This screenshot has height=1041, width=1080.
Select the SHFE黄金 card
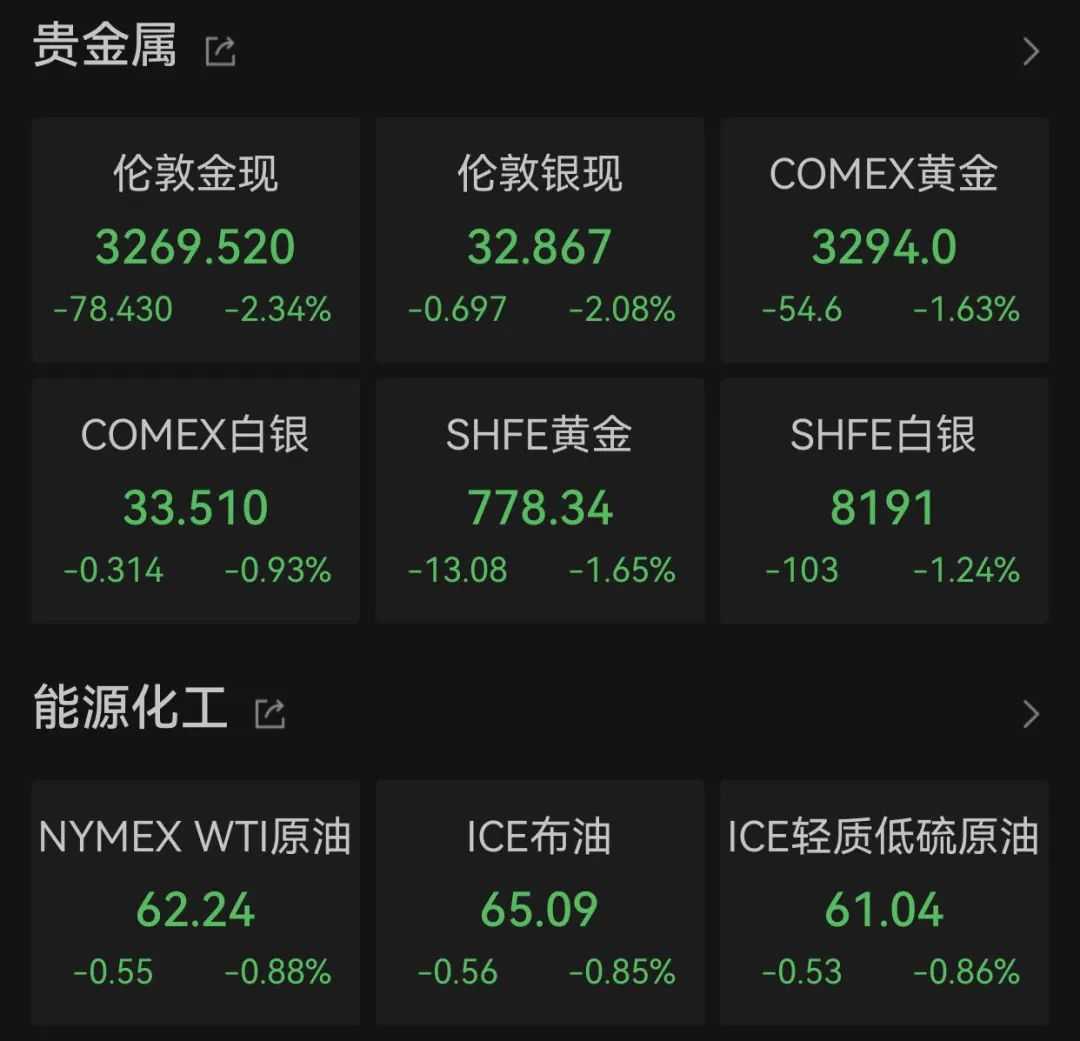540,500
